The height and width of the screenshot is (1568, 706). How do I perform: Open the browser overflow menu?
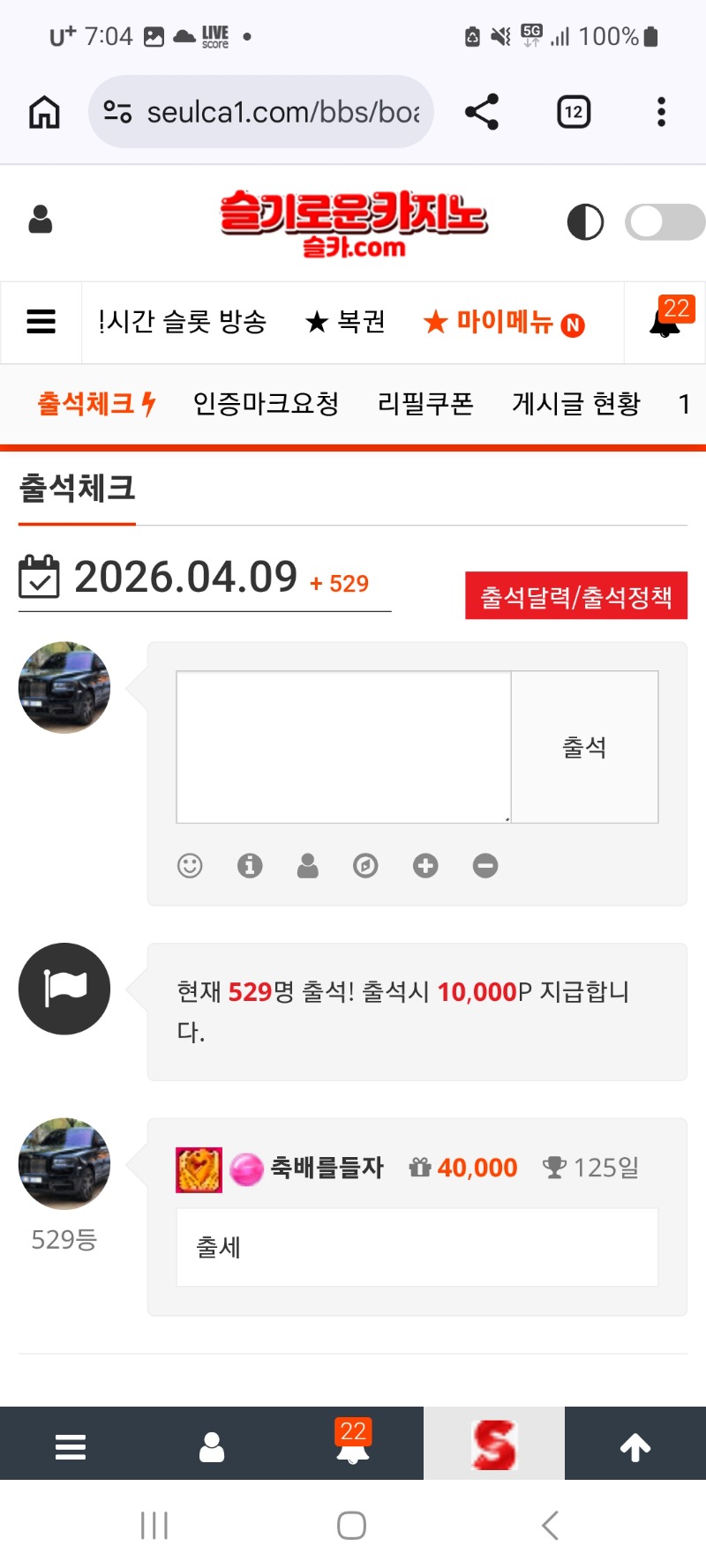661,112
